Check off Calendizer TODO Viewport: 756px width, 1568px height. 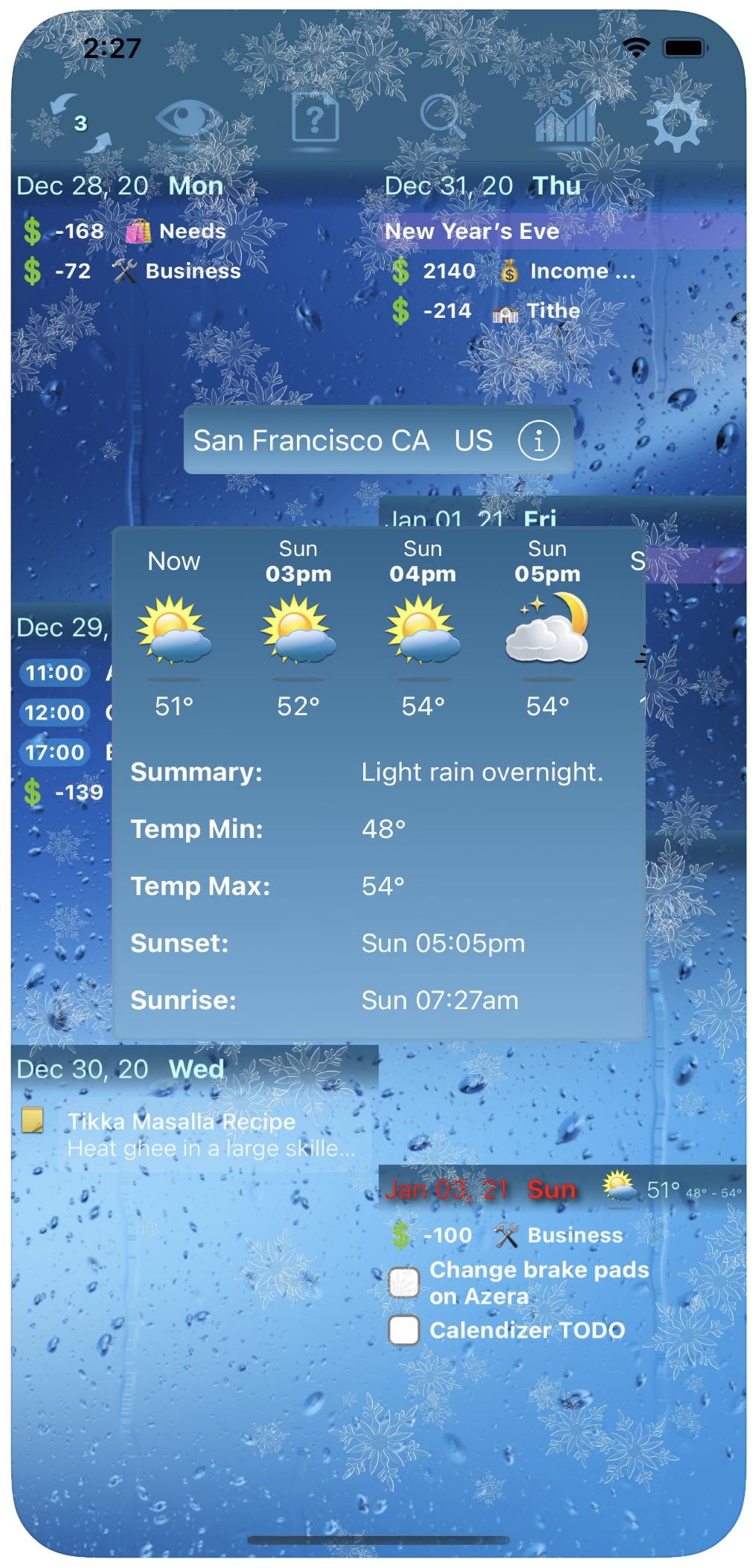(404, 1330)
